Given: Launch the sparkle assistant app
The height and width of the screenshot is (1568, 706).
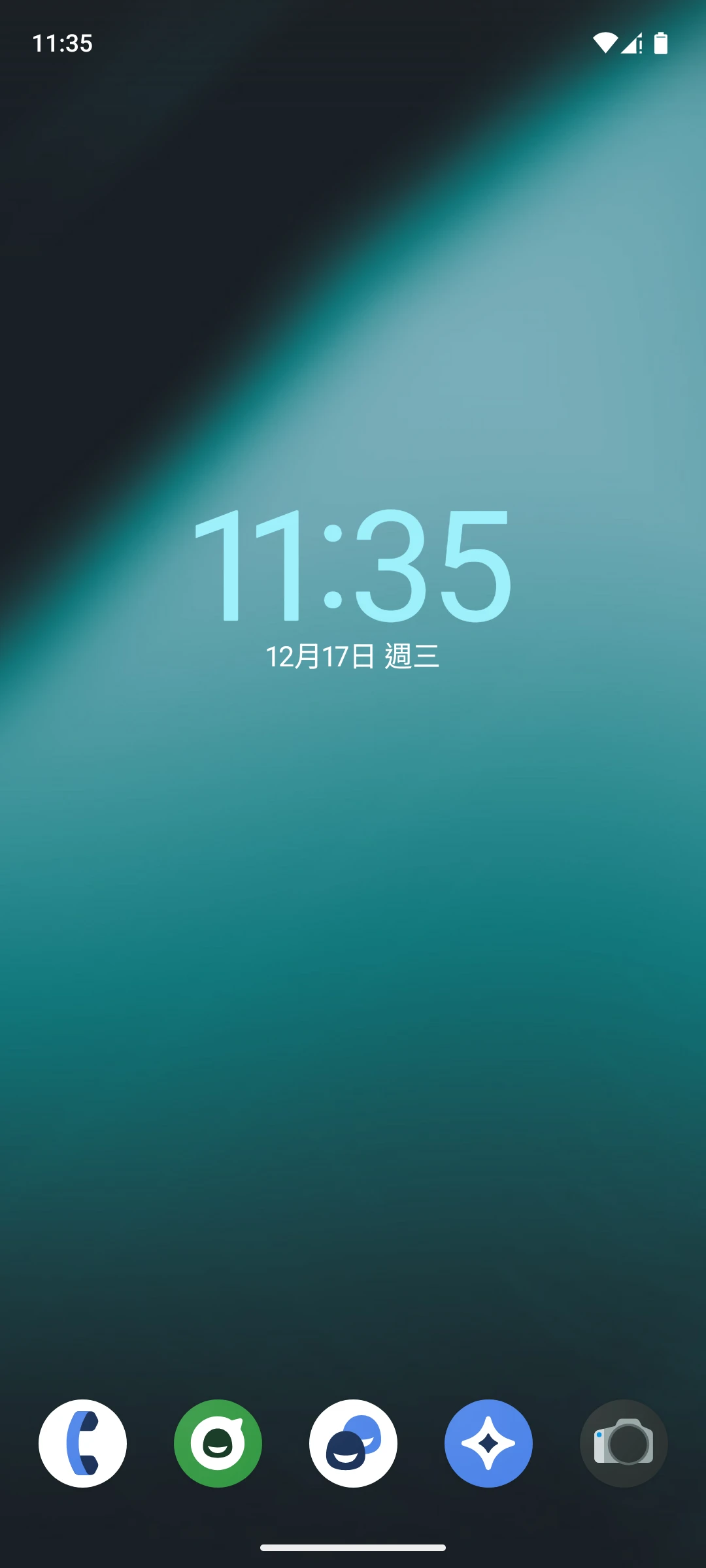Looking at the screenshot, I should pos(488,1443).
